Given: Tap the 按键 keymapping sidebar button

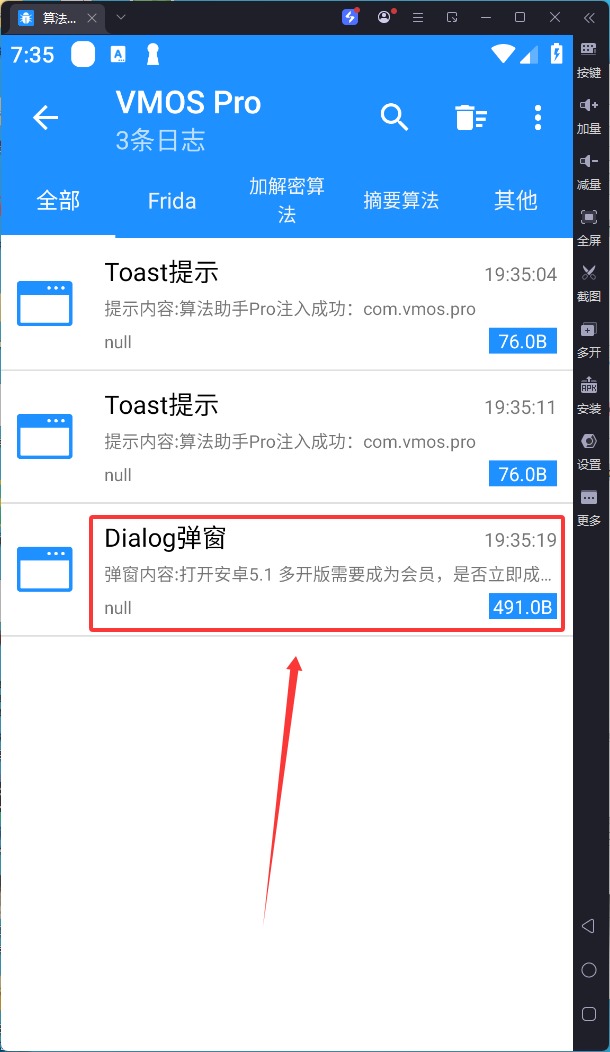Looking at the screenshot, I should [589, 59].
